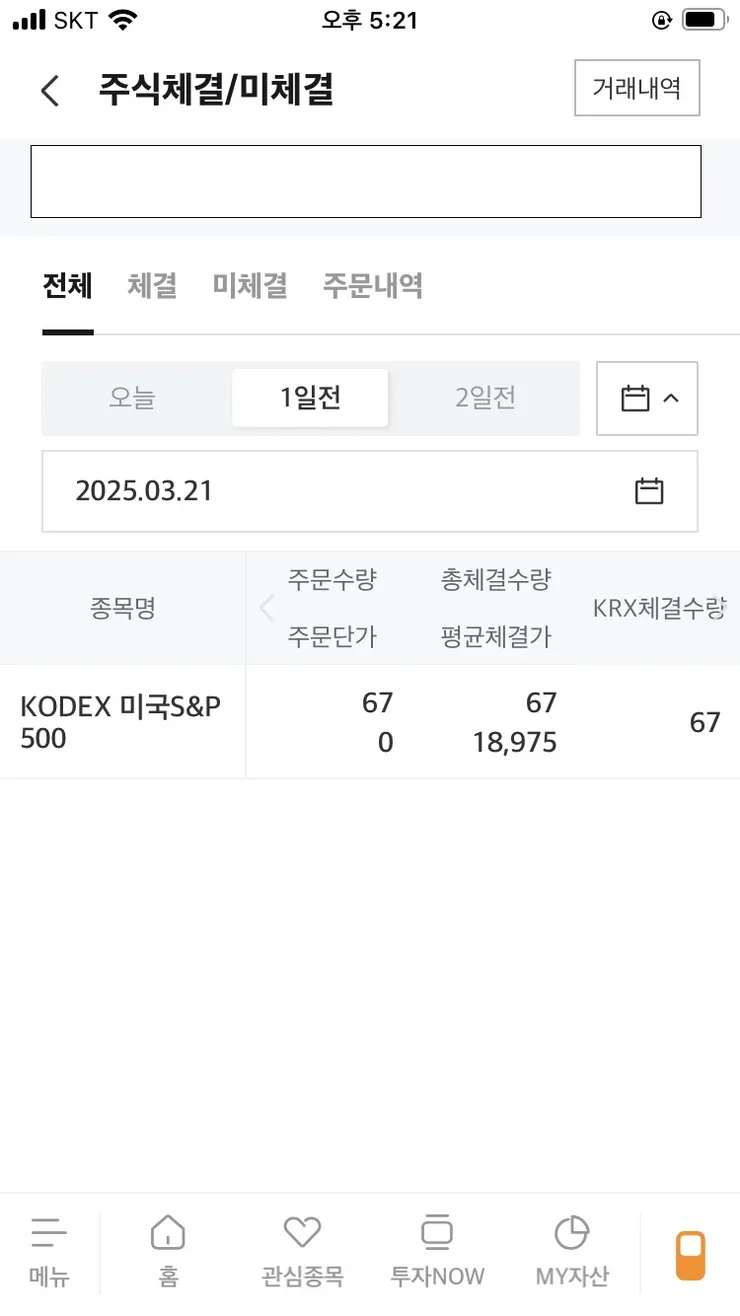Select the 1일전 date segment
The image size is (740, 1316).
coord(310,398)
